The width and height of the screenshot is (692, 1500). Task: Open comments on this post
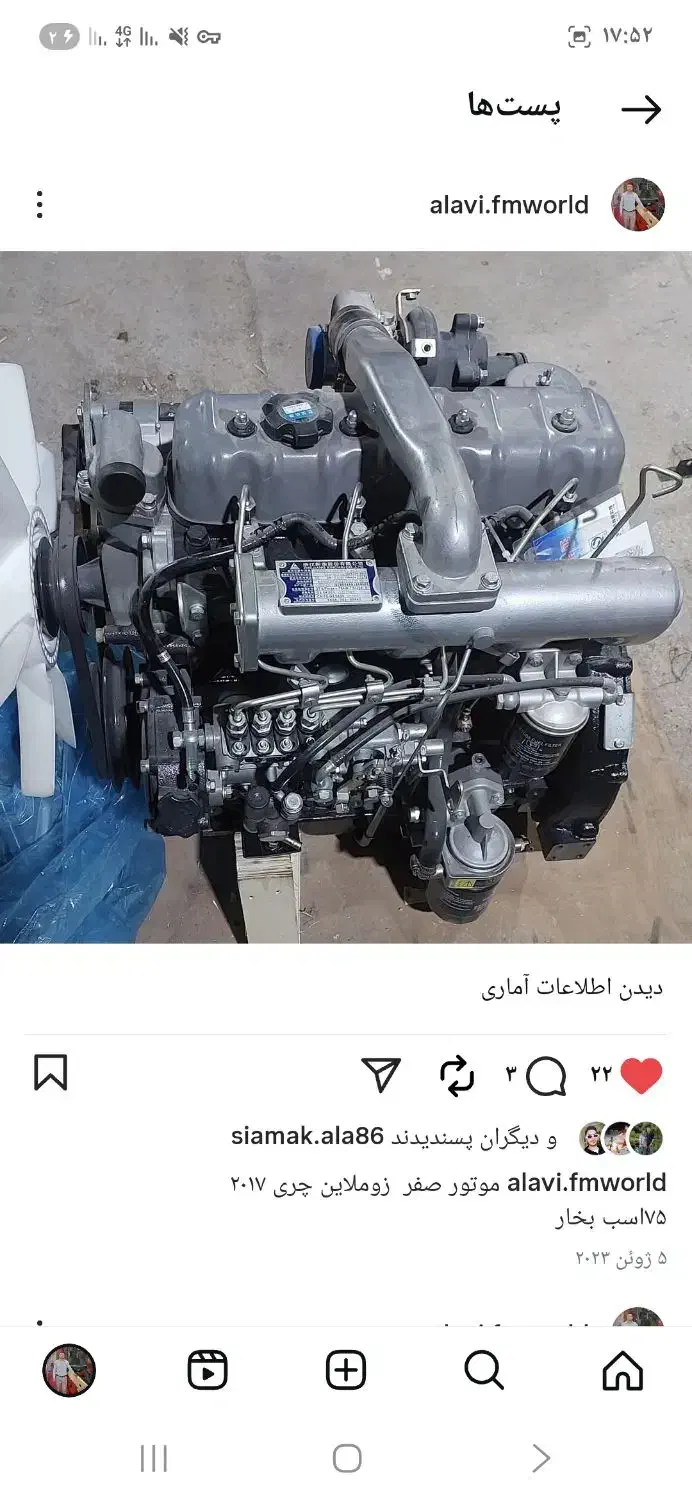(546, 1076)
